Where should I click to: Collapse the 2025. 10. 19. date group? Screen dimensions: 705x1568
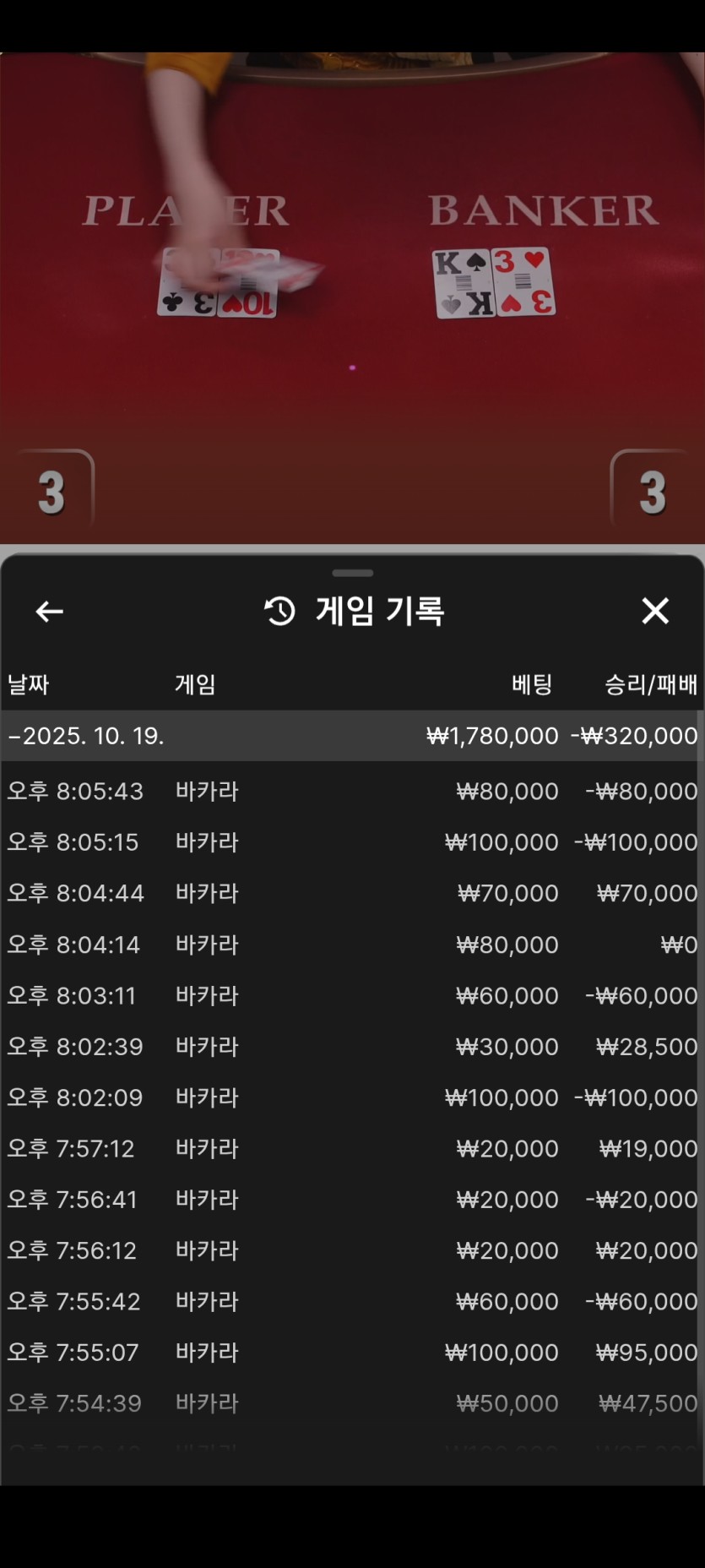84,736
